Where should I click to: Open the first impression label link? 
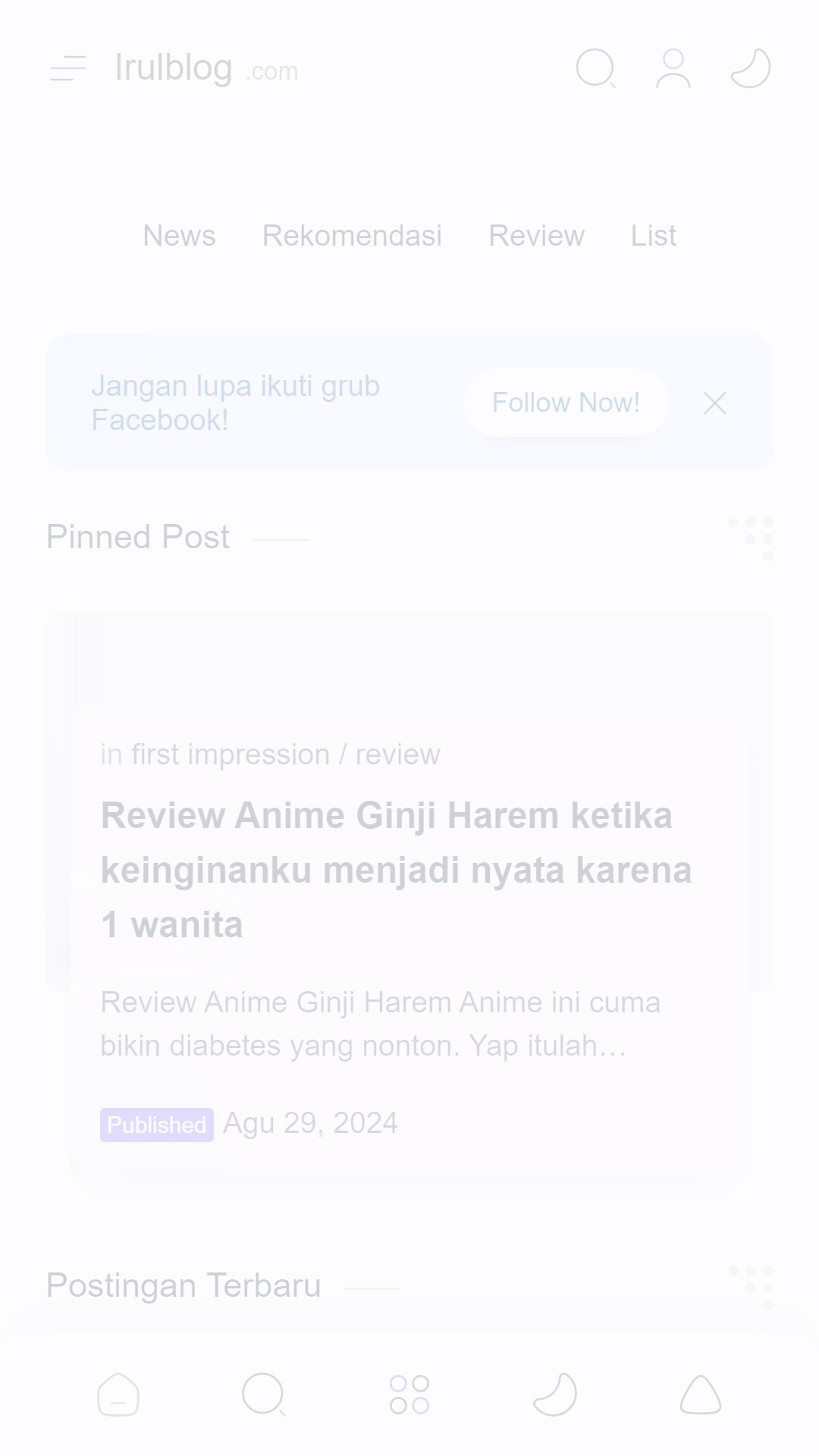(x=231, y=755)
